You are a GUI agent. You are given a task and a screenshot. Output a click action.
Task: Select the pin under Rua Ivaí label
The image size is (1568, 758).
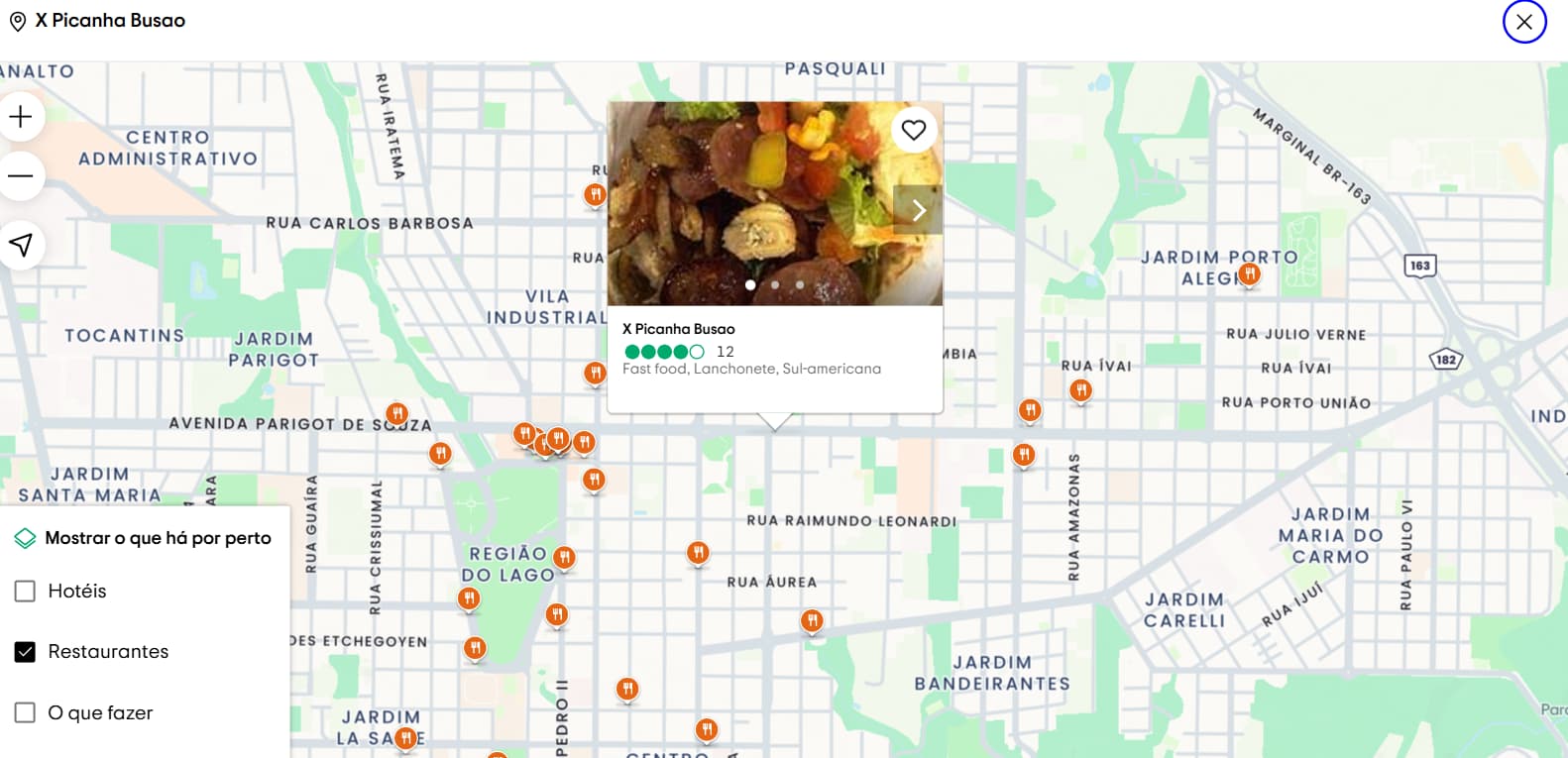click(1080, 390)
